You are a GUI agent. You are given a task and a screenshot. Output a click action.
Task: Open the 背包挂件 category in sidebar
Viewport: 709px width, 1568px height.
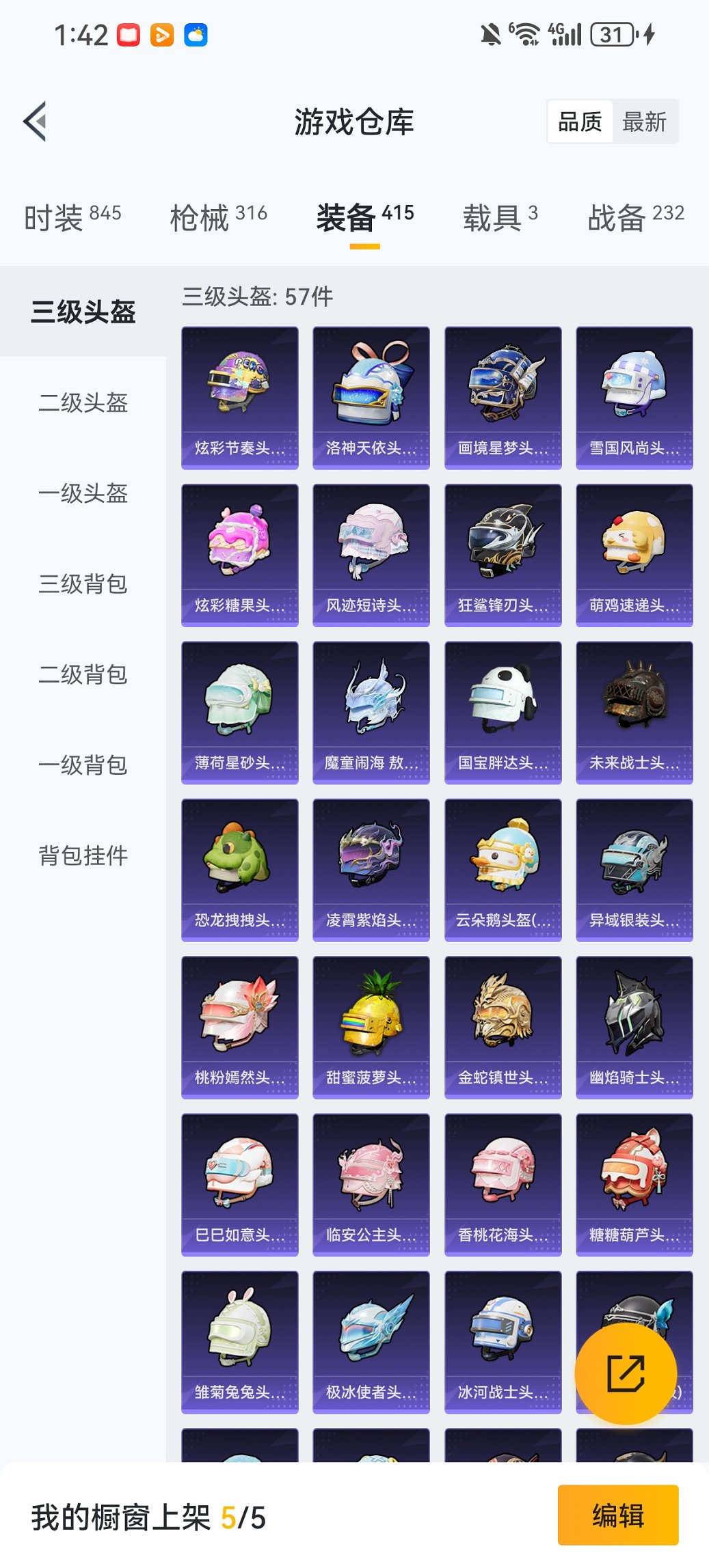pyautogui.click(x=82, y=855)
